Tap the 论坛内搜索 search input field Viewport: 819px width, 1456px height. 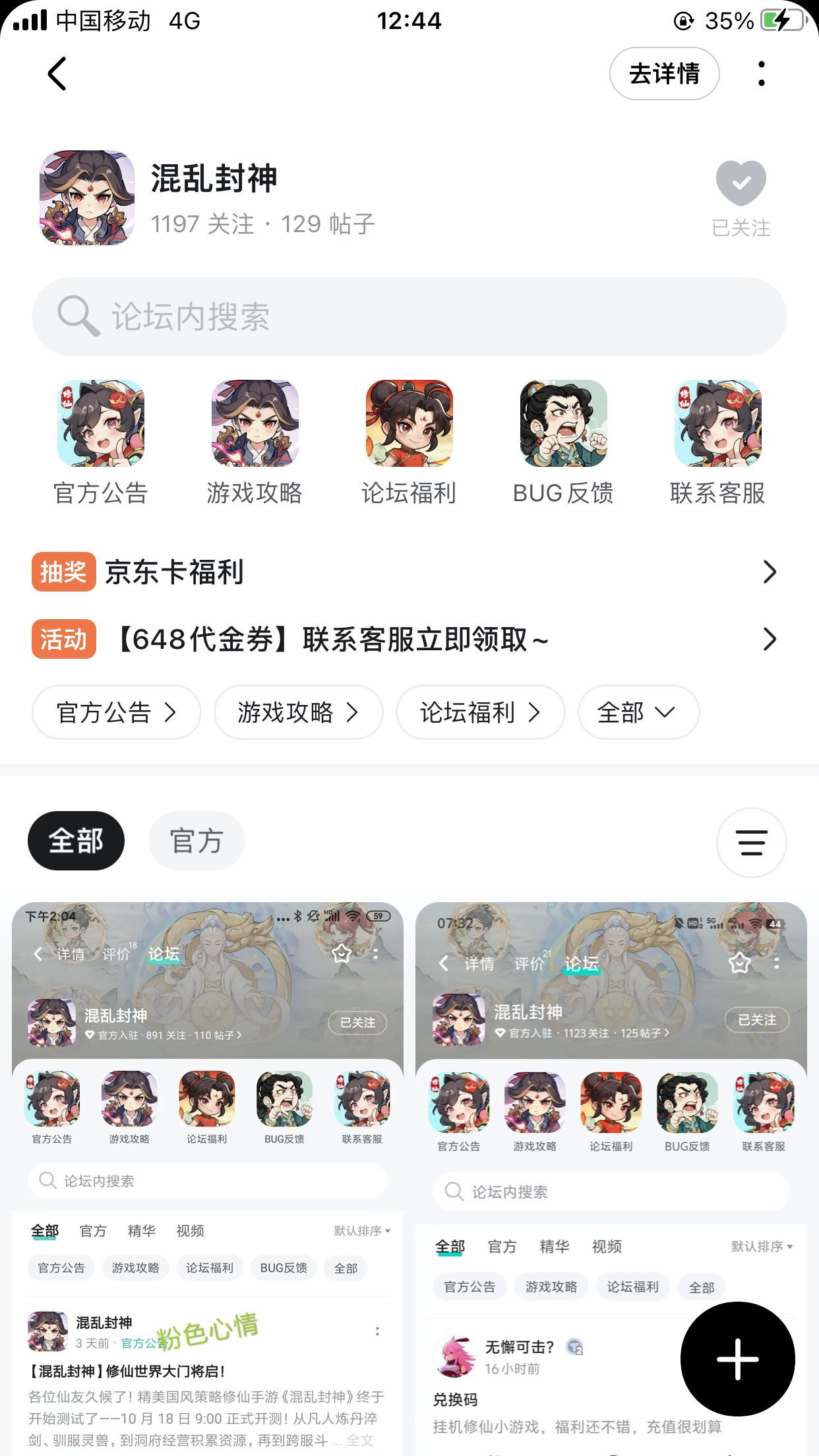409,317
